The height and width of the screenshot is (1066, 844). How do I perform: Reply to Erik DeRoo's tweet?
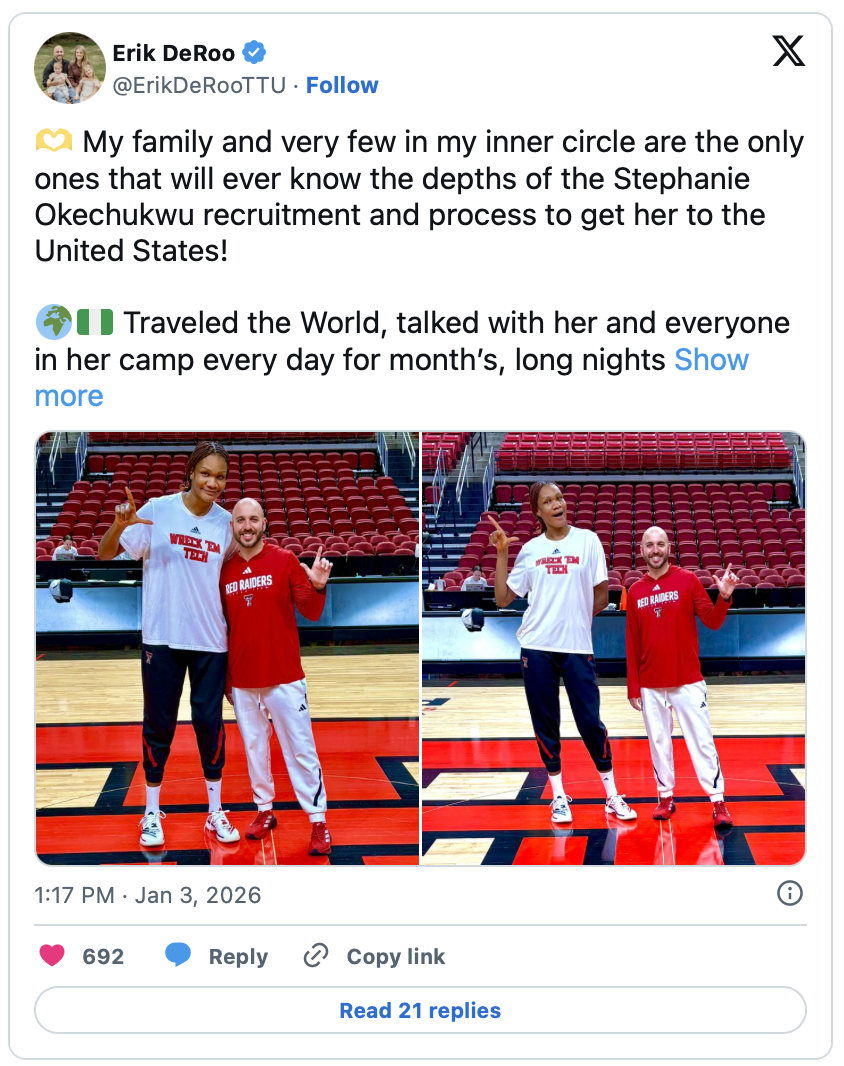pyautogui.click(x=217, y=956)
